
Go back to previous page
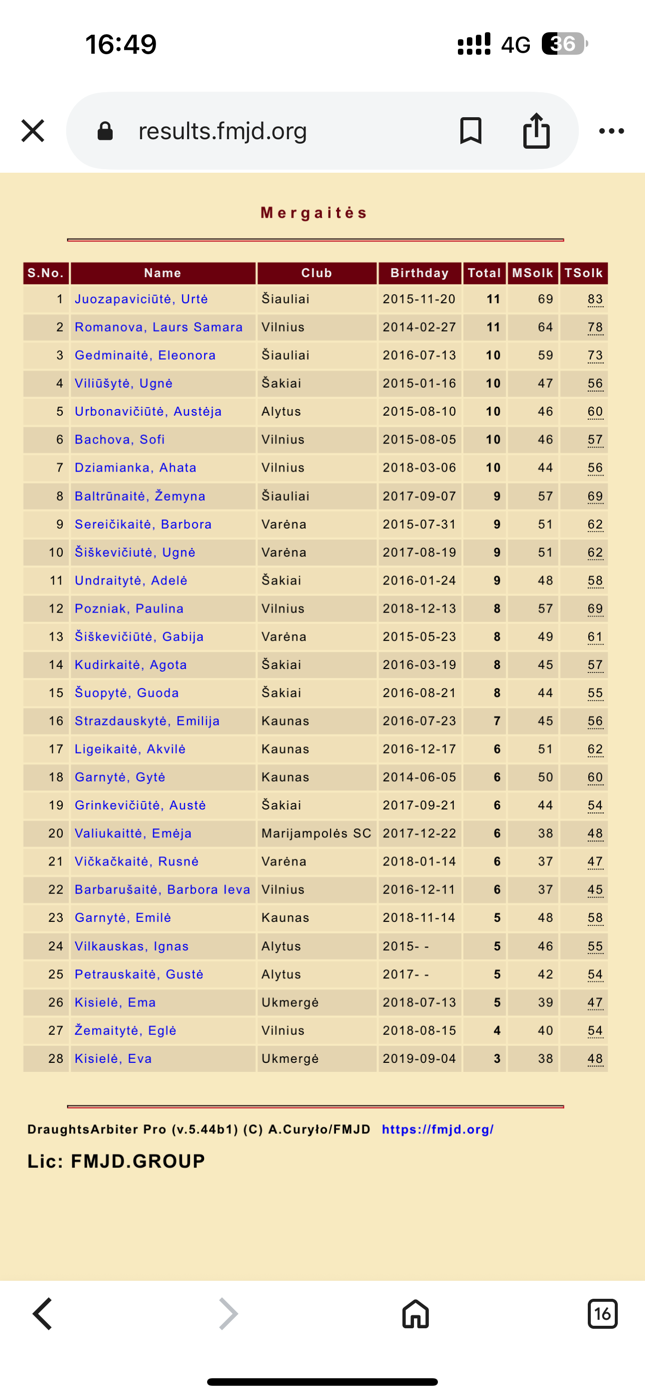point(42,1313)
